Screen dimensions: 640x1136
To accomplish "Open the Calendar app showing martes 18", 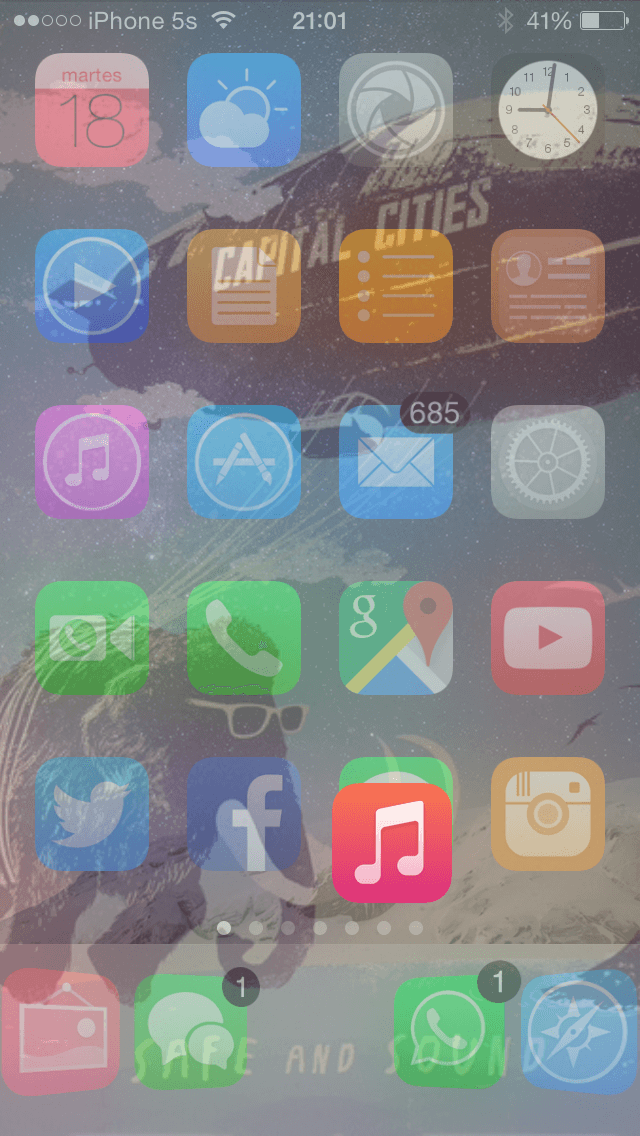I will 92,110.
